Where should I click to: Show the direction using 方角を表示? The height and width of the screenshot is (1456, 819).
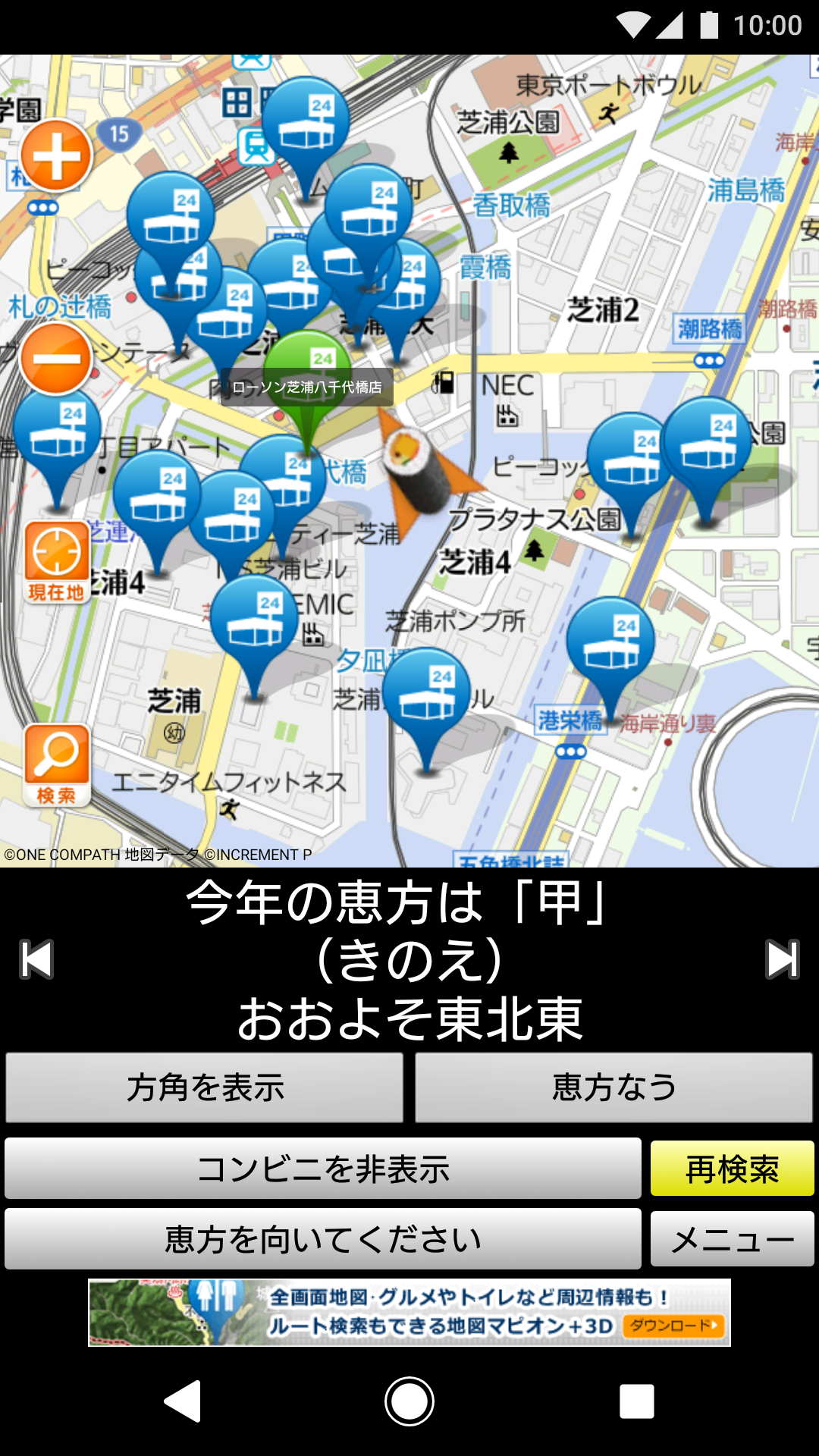pos(205,1087)
